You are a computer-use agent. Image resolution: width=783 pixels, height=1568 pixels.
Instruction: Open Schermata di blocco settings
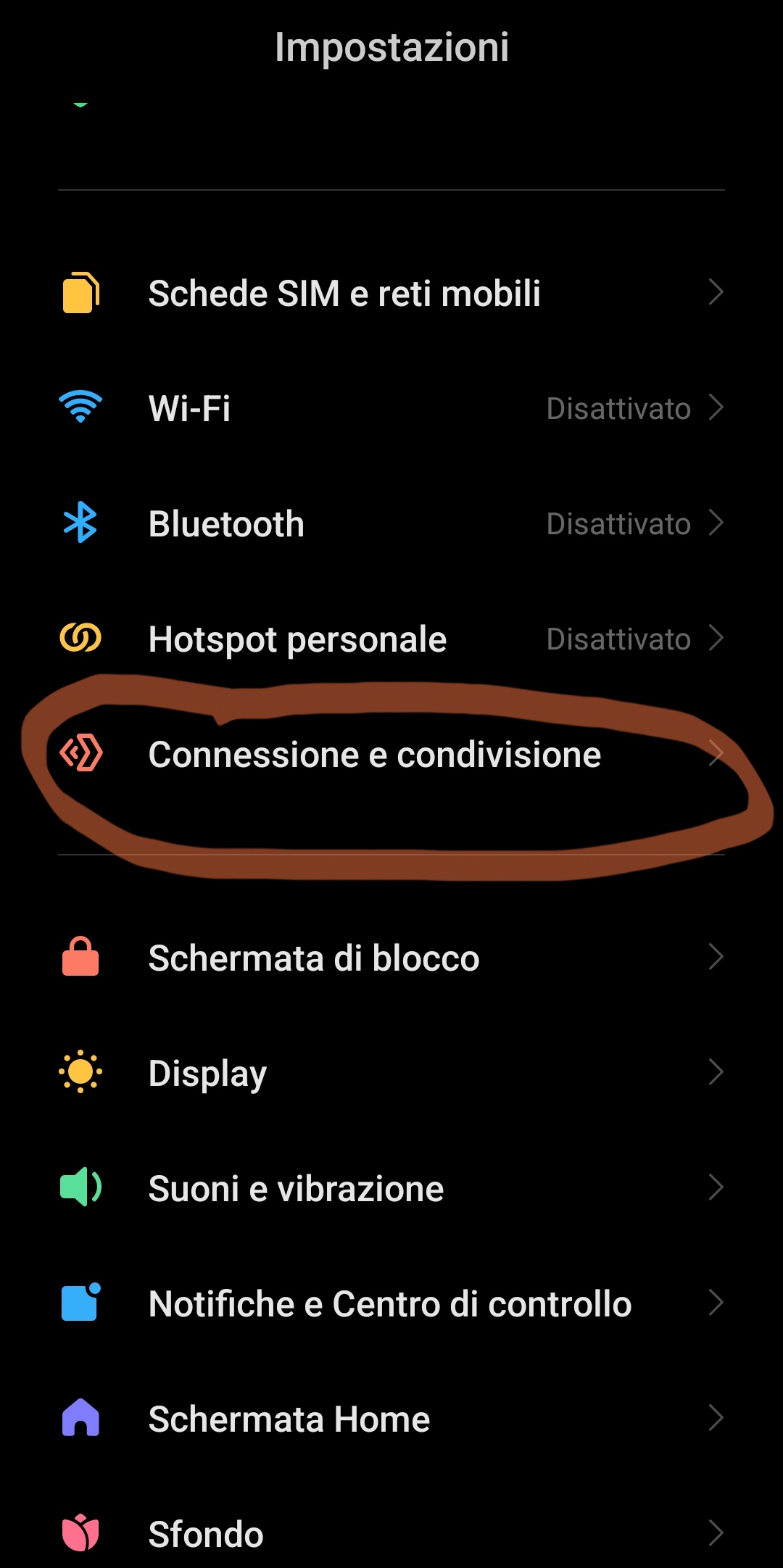tap(391, 957)
